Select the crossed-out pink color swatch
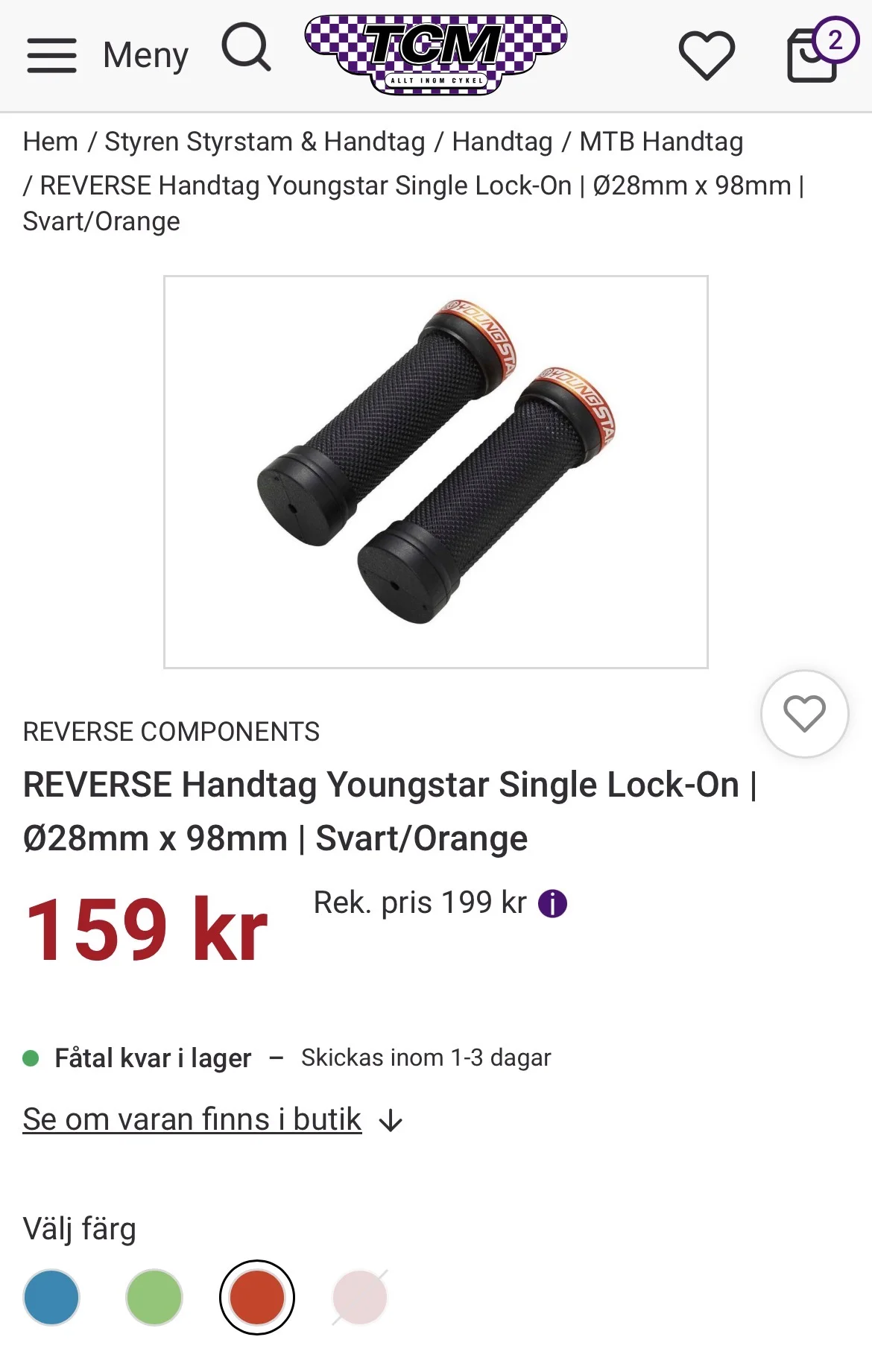The image size is (872, 1372). coord(360,1297)
